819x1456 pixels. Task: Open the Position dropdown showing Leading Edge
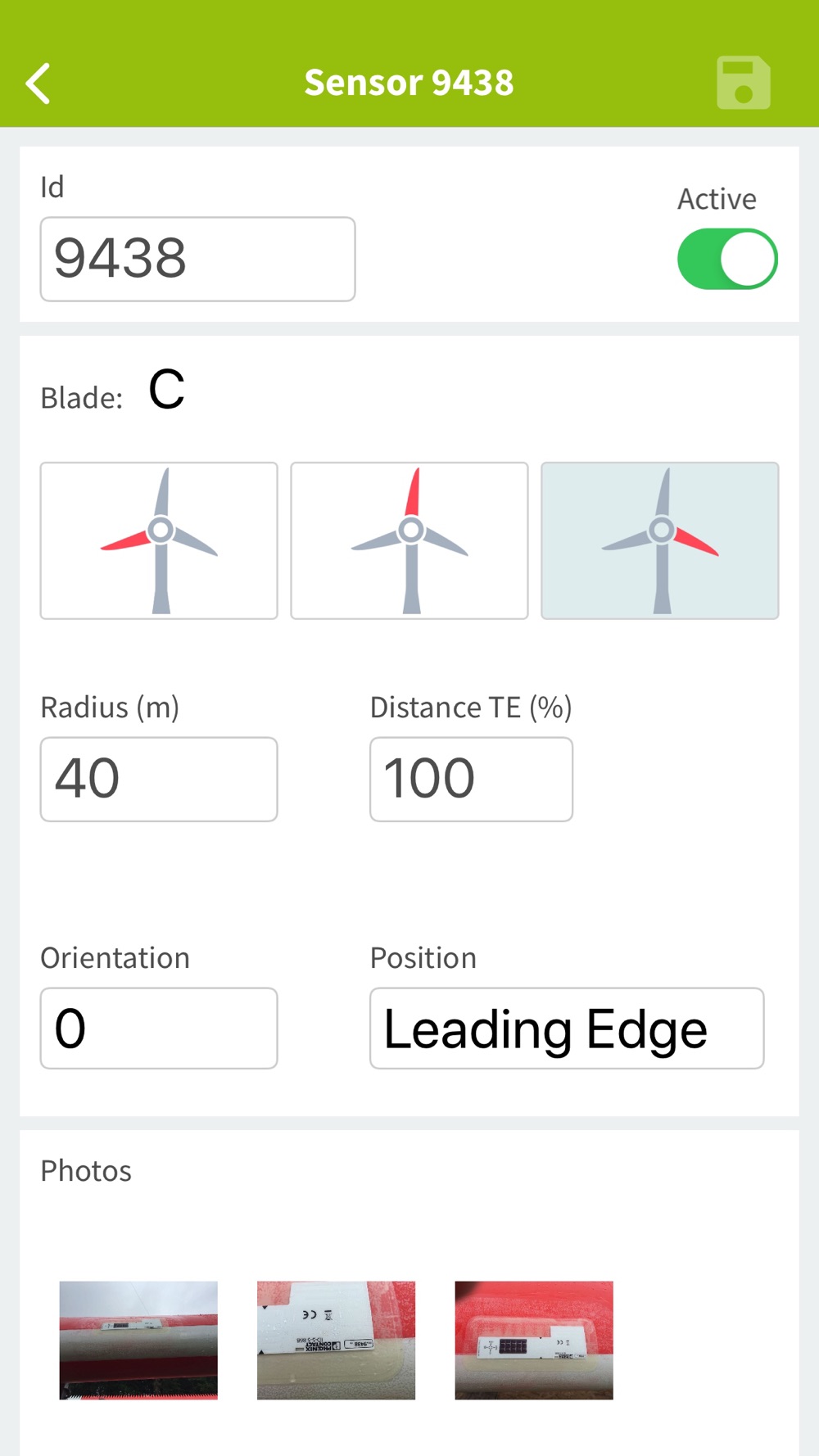[x=567, y=1028]
